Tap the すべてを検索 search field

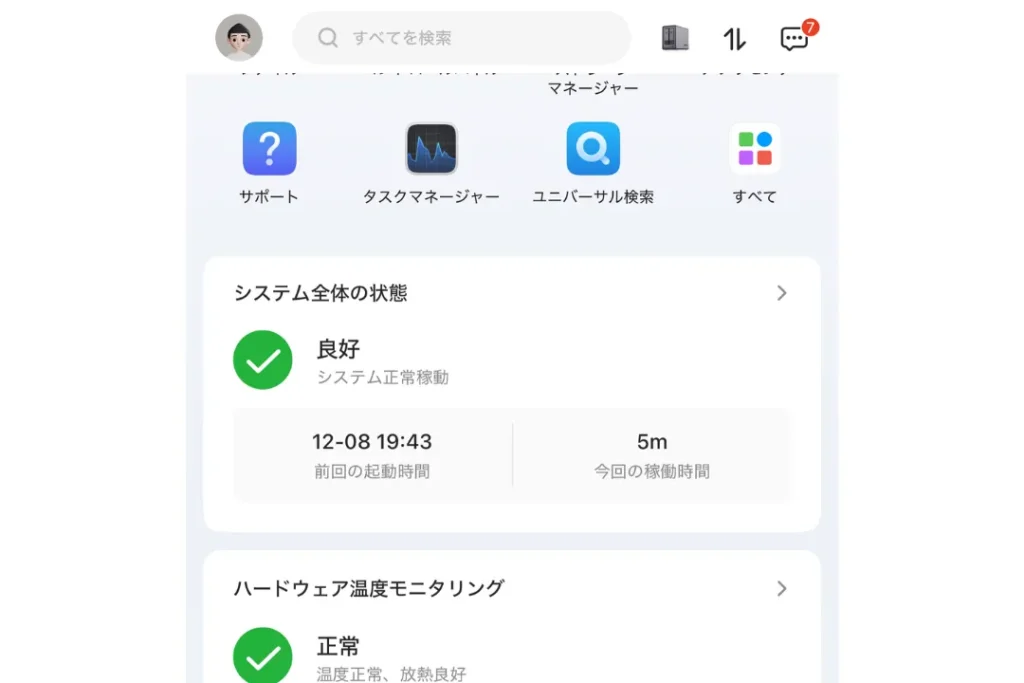tap(461, 38)
